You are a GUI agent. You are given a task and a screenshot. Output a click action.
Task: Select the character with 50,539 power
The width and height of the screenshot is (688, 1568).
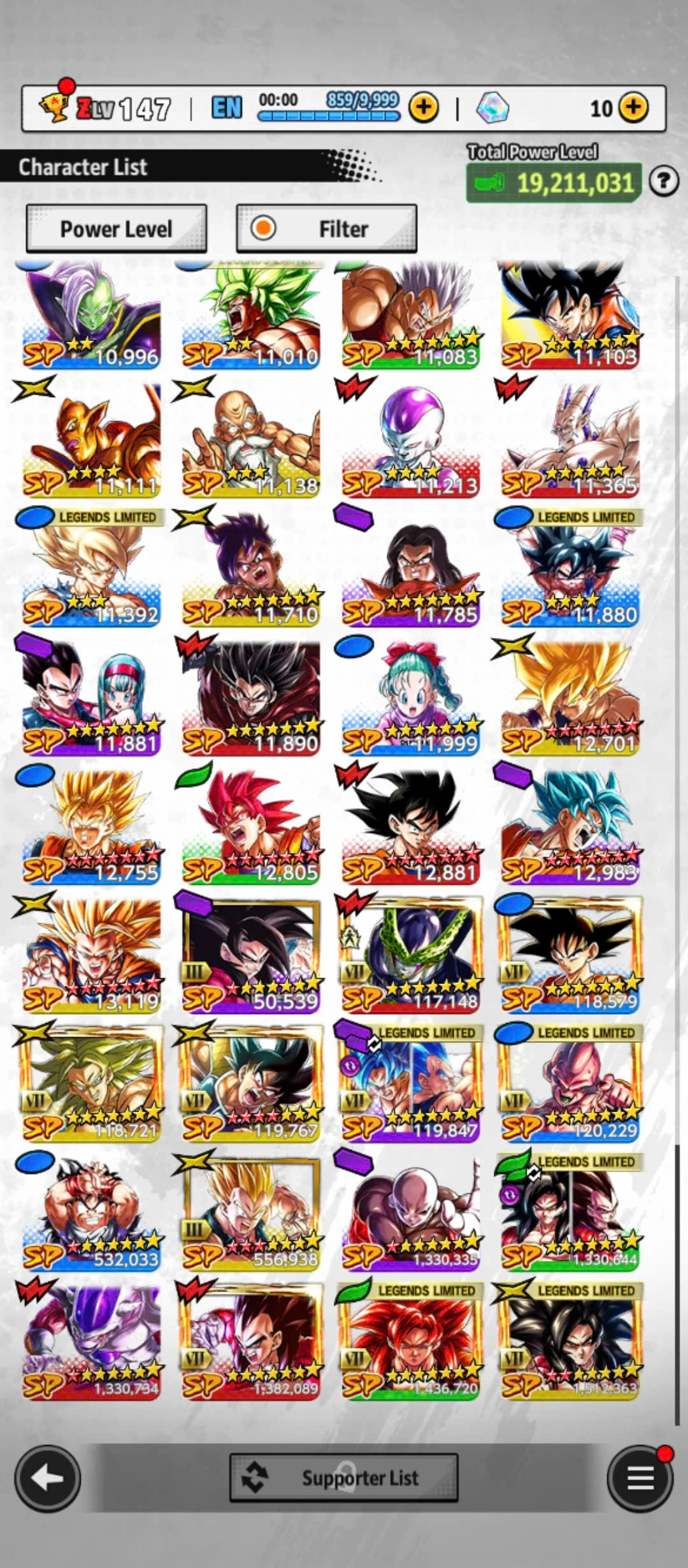(x=251, y=953)
